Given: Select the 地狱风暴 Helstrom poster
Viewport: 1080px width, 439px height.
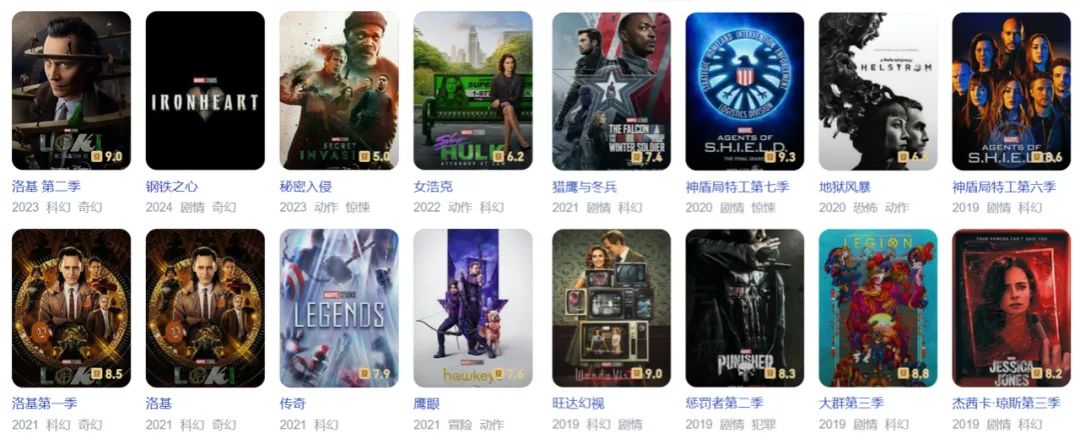Looking at the screenshot, I should [878, 91].
